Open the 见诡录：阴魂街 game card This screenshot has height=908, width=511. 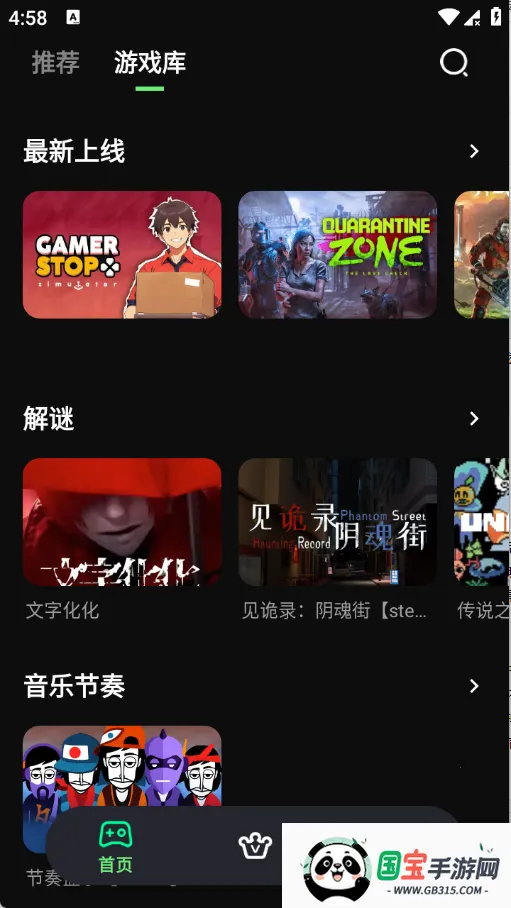tap(338, 522)
